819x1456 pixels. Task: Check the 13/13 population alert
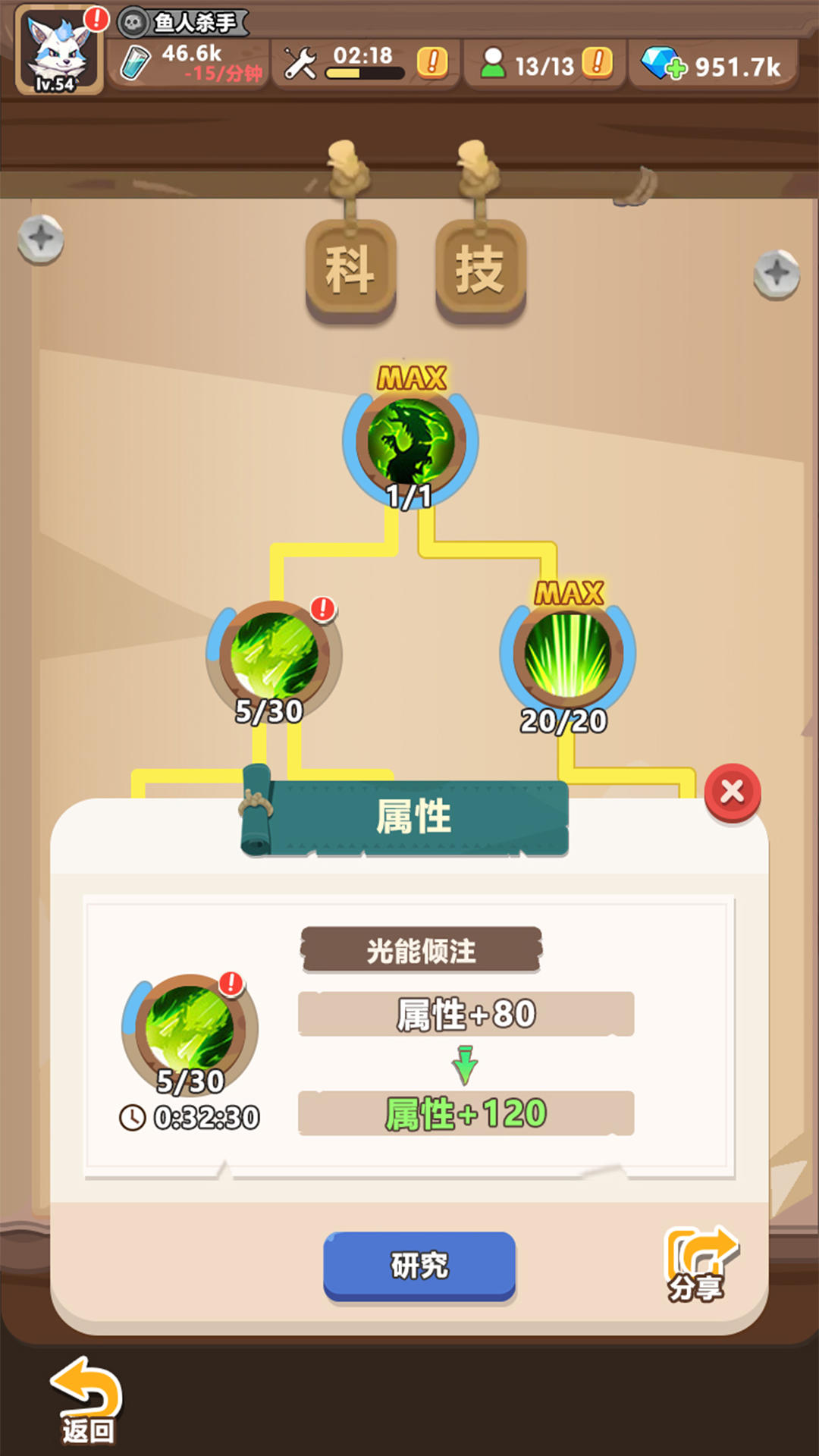tap(597, 63)
